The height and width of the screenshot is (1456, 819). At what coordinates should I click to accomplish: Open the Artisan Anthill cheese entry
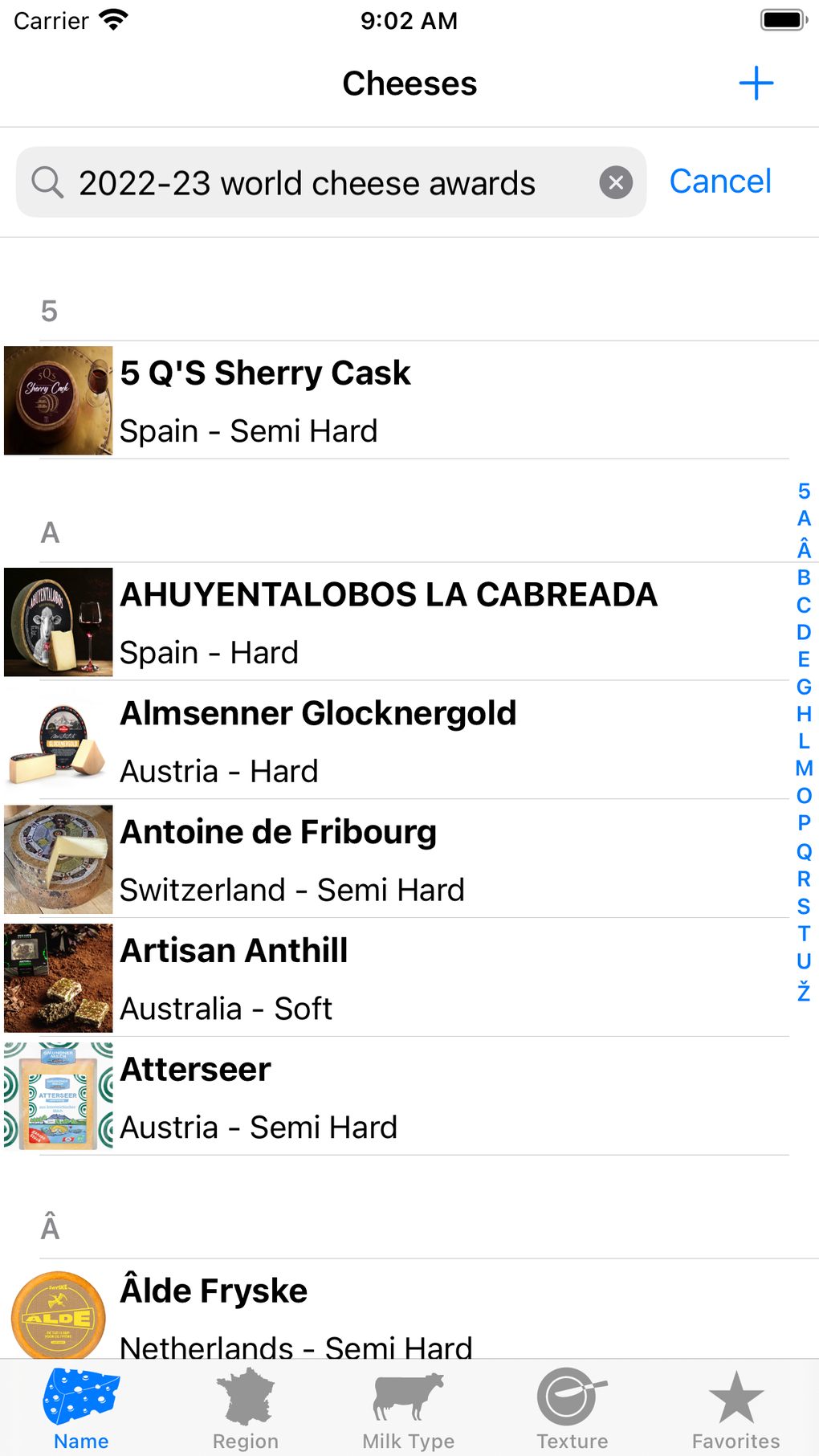[x=321, y=977]
